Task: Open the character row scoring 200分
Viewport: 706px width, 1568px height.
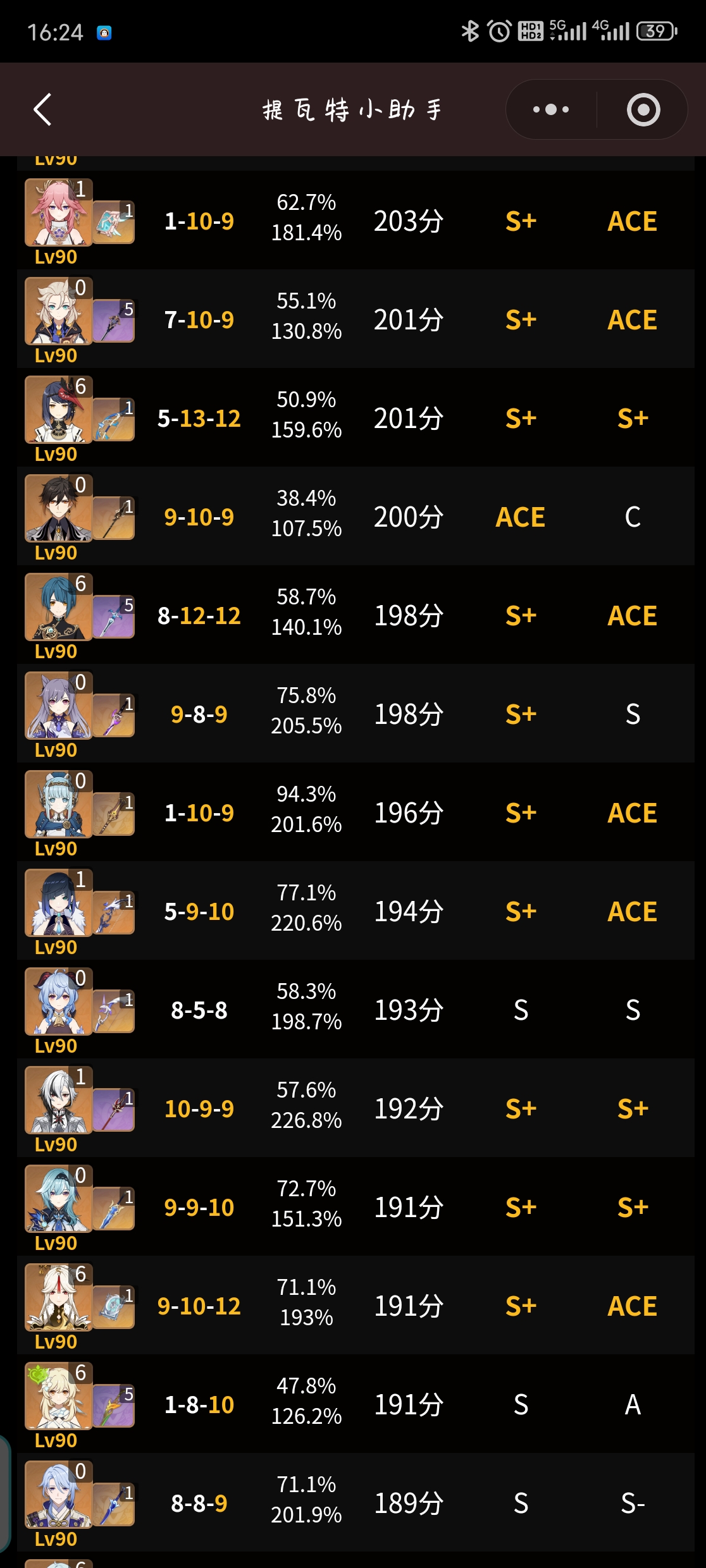Action: pos(356,517)
